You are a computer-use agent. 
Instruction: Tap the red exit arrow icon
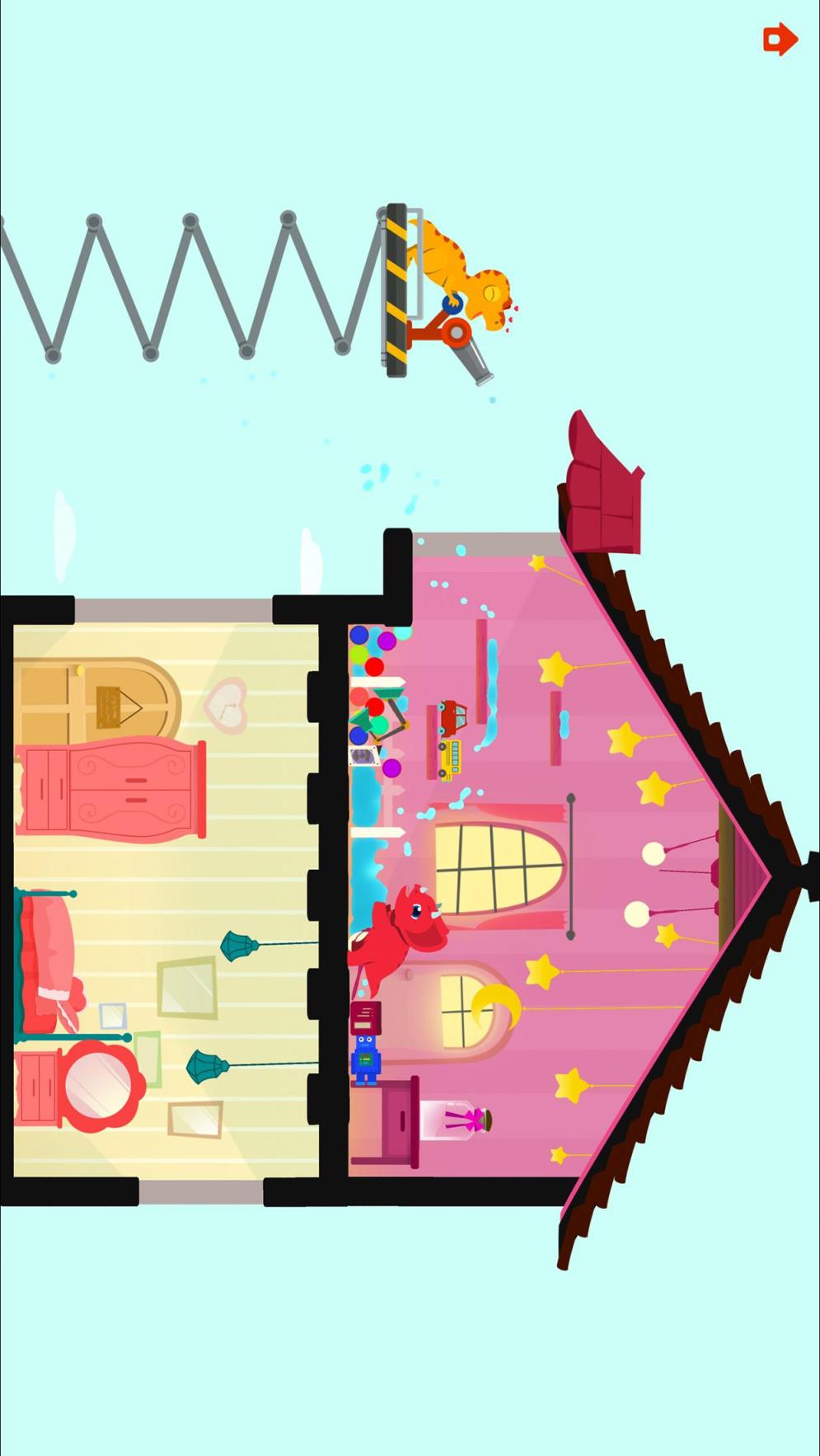[x=780, y=40]
